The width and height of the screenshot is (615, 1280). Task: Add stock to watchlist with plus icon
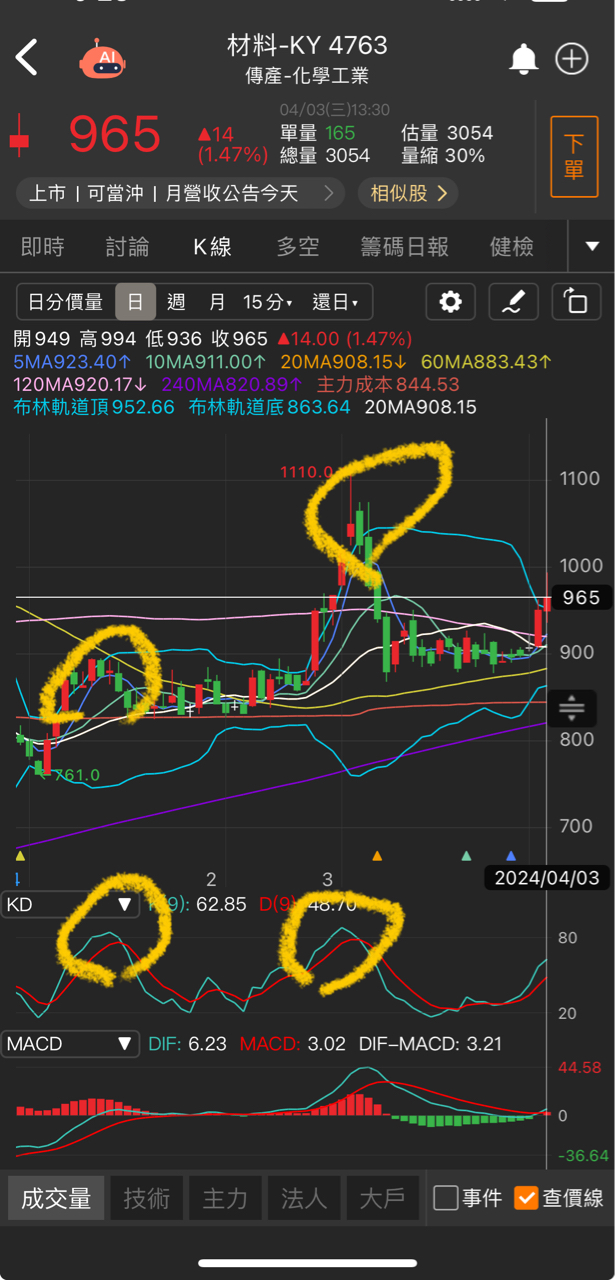(x=571, y=59)
